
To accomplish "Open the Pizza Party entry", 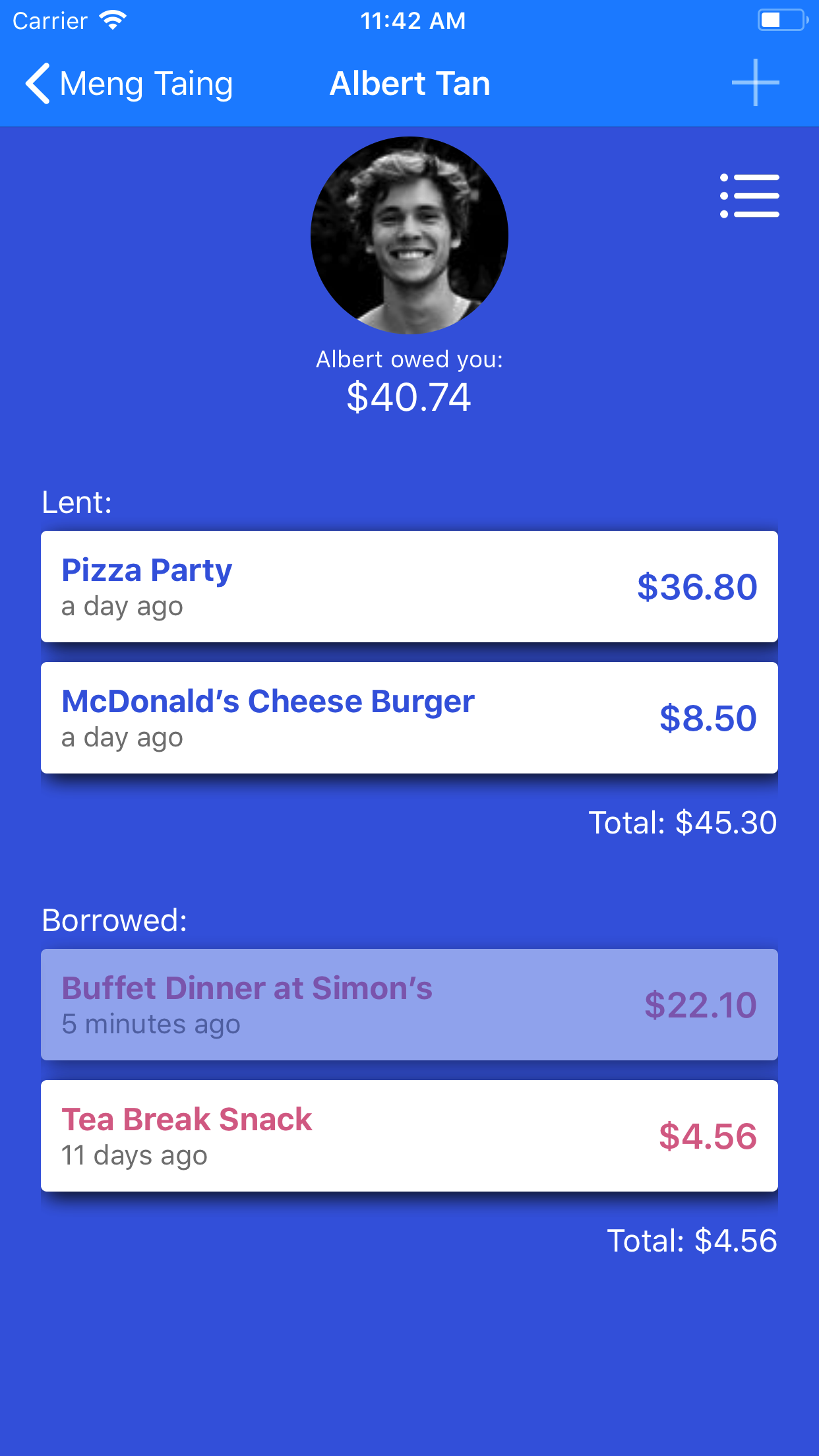I will pos(409,586).
